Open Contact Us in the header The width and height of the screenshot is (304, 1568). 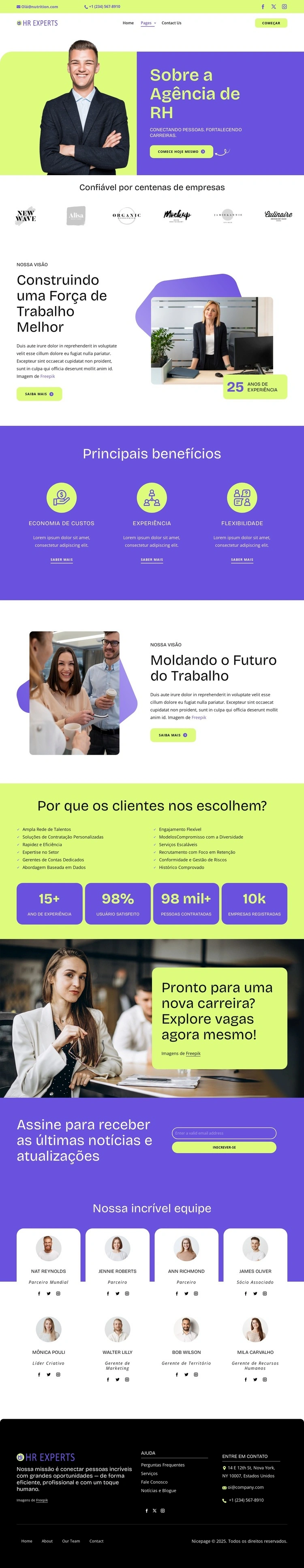(x=171, y=23)
